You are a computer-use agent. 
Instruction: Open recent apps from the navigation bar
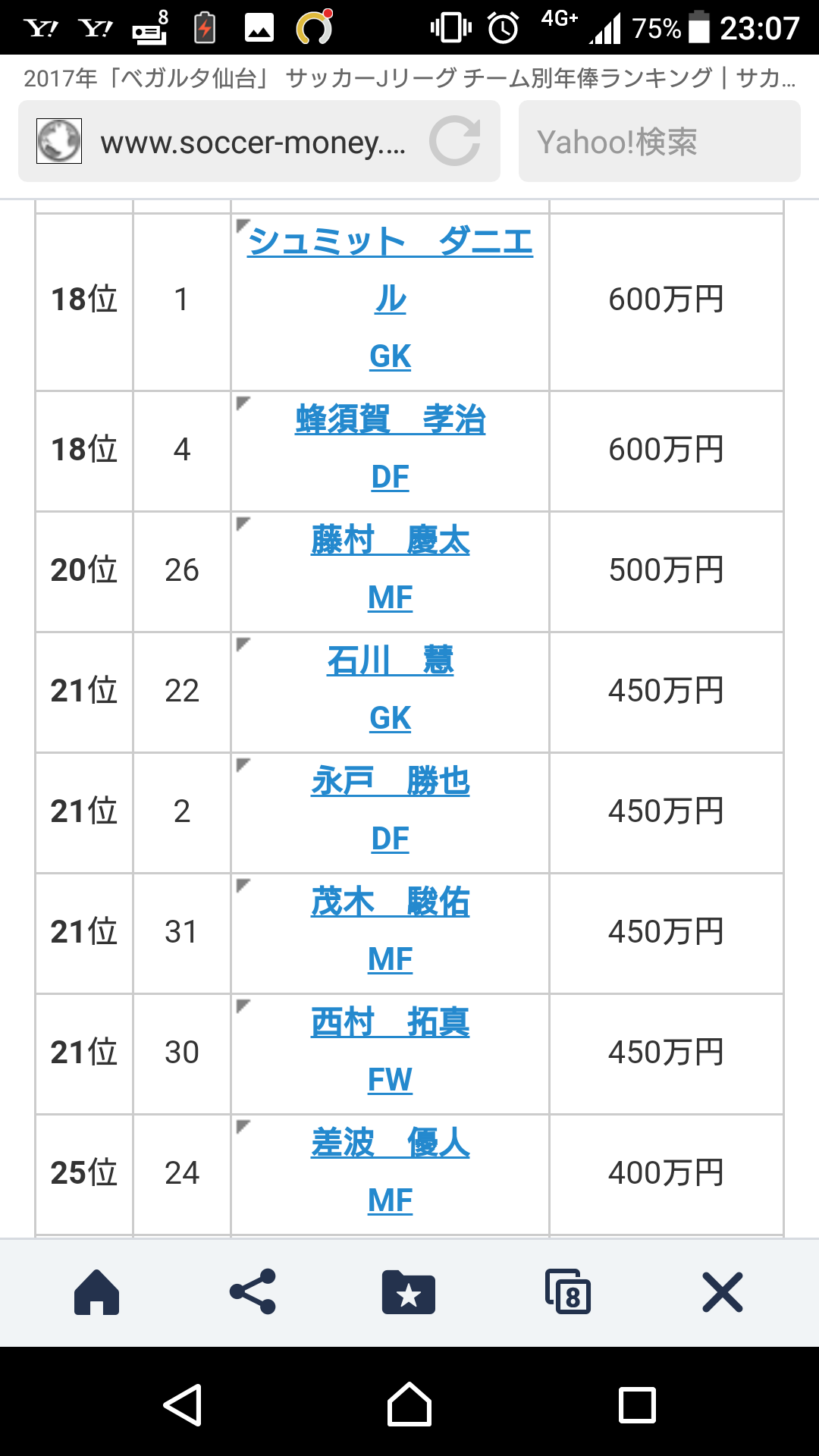[x=637, y=1404]
